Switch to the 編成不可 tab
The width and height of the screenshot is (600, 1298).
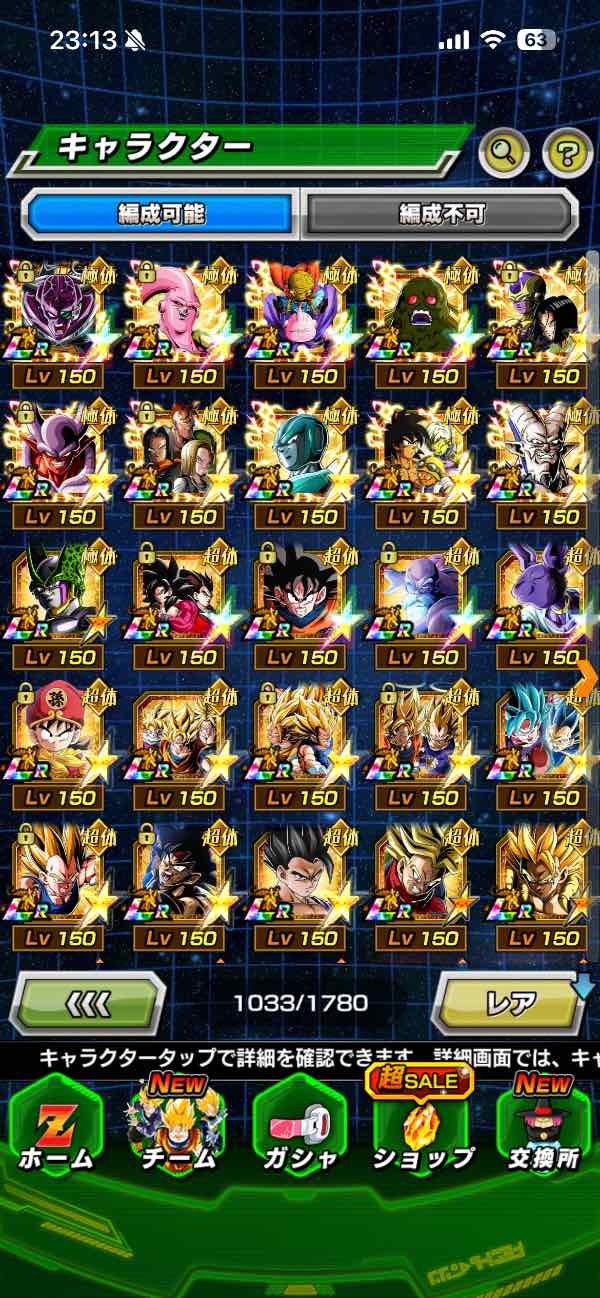(x=440, y=213)
